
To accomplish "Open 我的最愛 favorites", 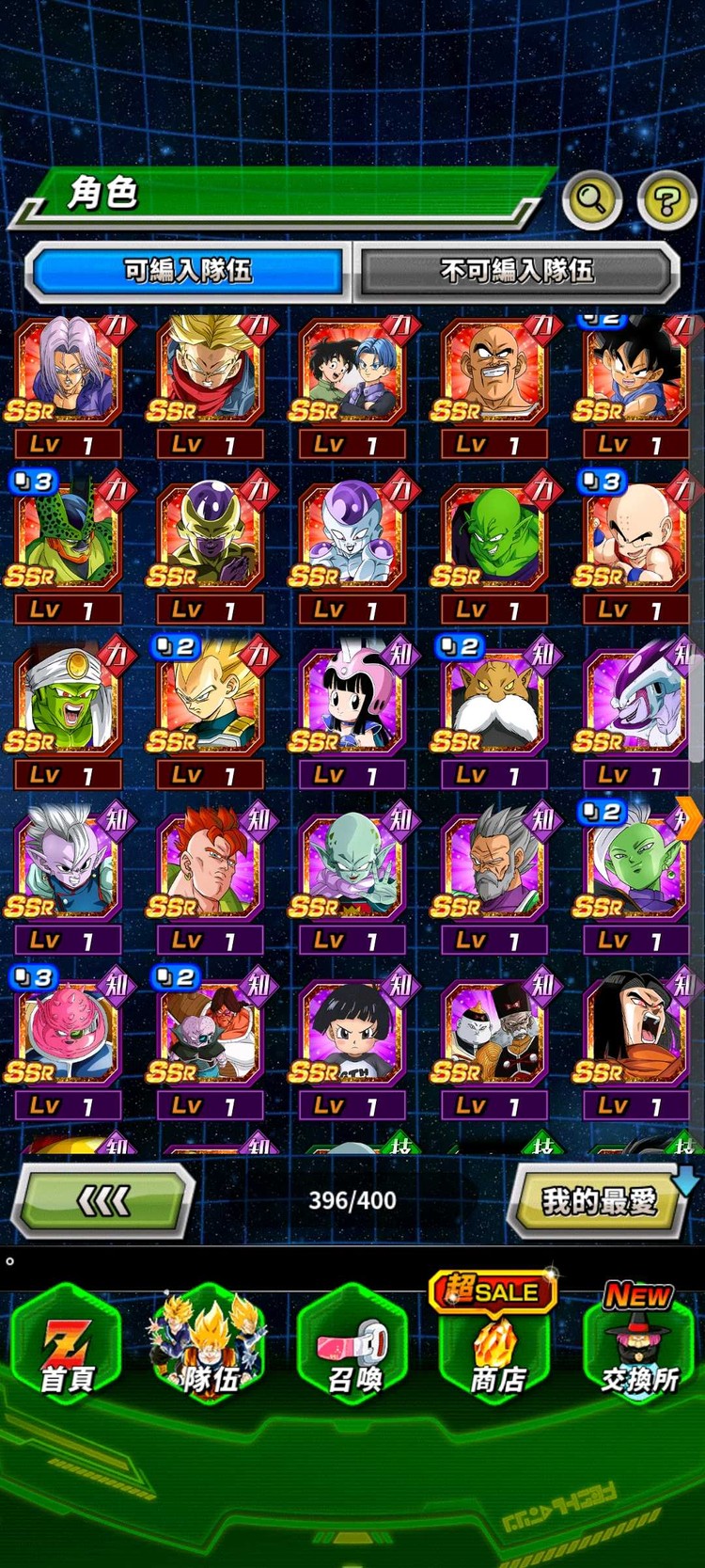I will 599,1200.
